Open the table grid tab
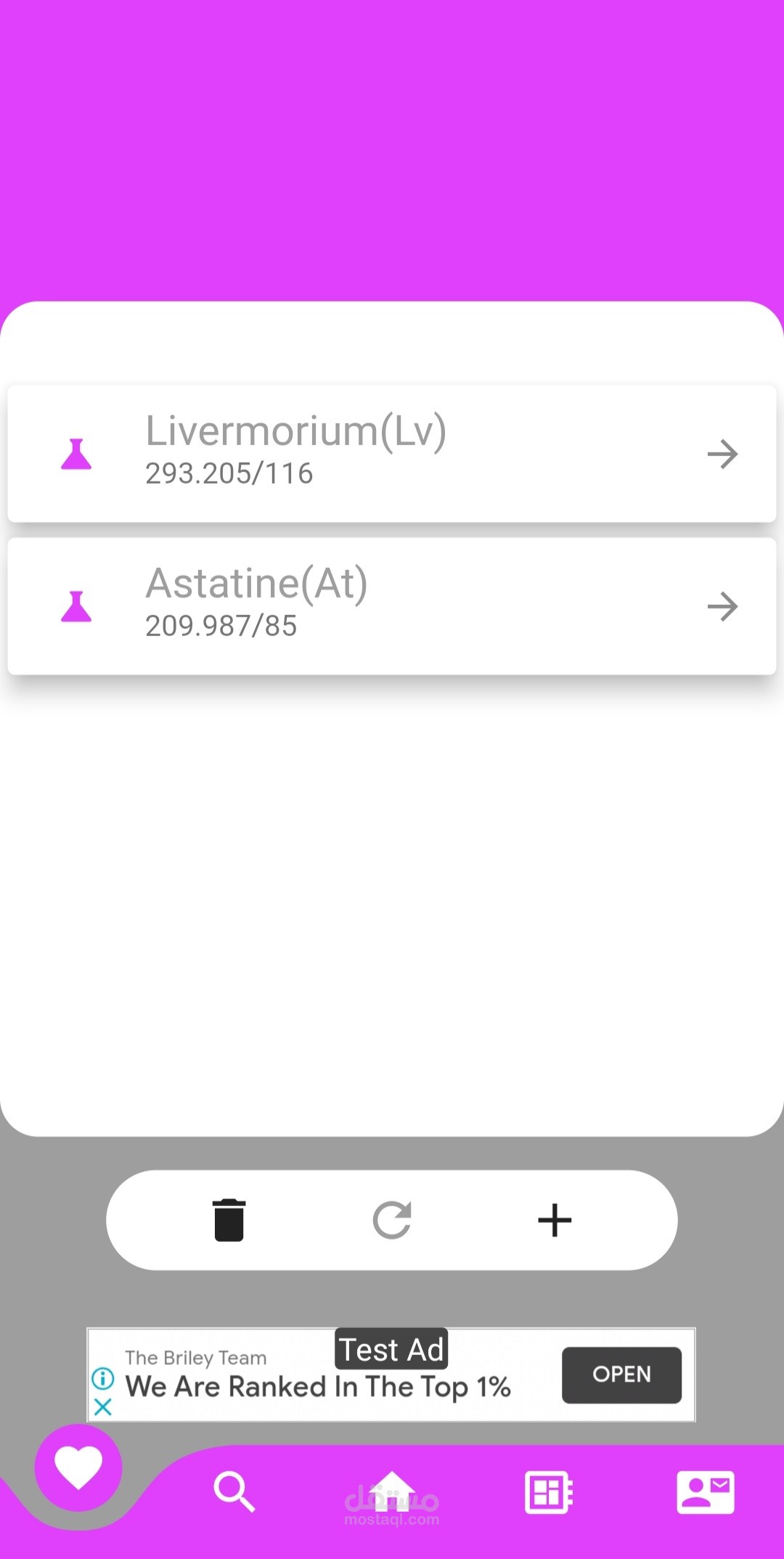 click(x=549, y=1492)
